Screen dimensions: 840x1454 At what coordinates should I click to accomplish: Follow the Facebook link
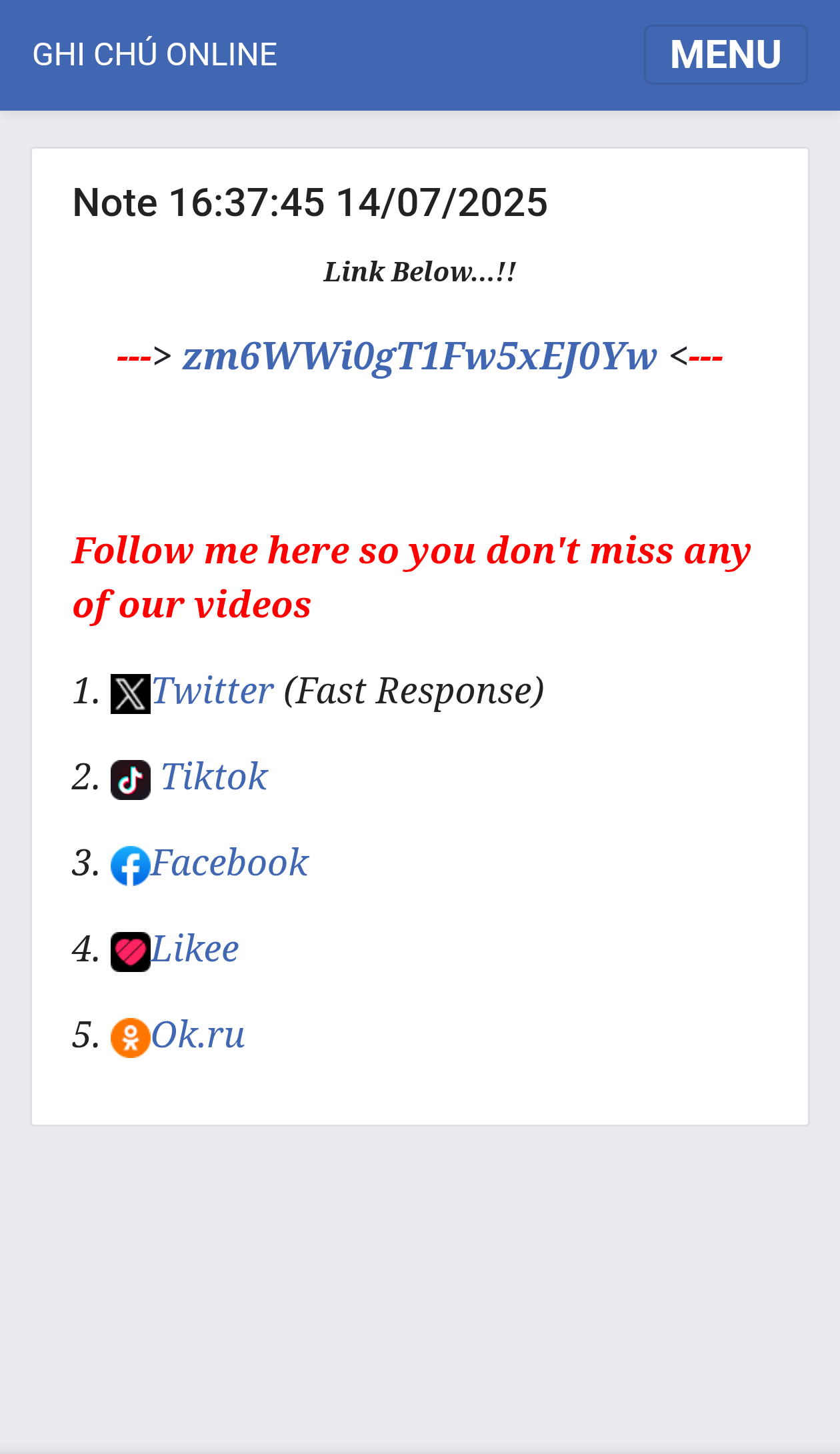(229, 863)
